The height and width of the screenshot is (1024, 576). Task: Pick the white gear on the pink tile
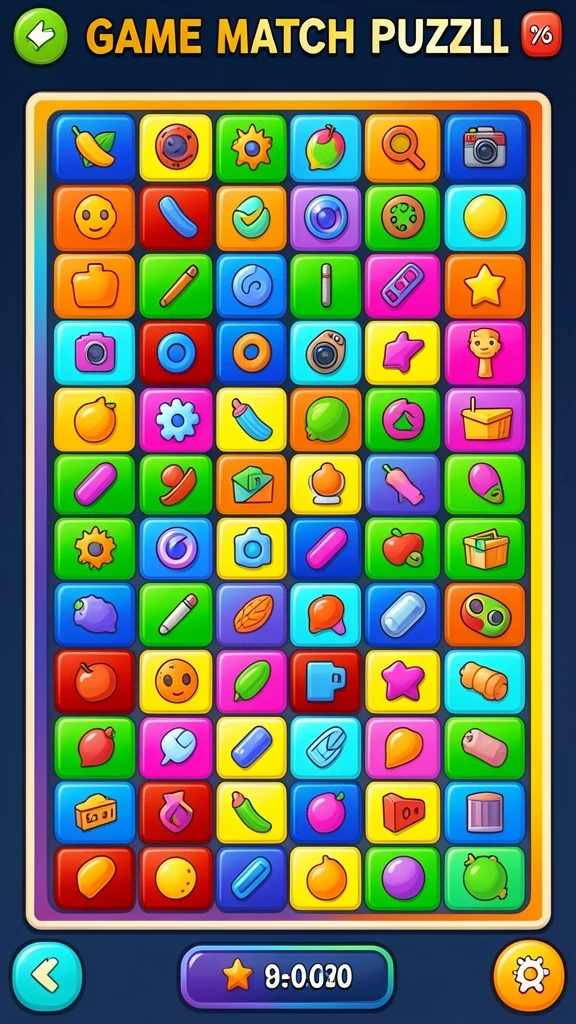pos(176,421)
